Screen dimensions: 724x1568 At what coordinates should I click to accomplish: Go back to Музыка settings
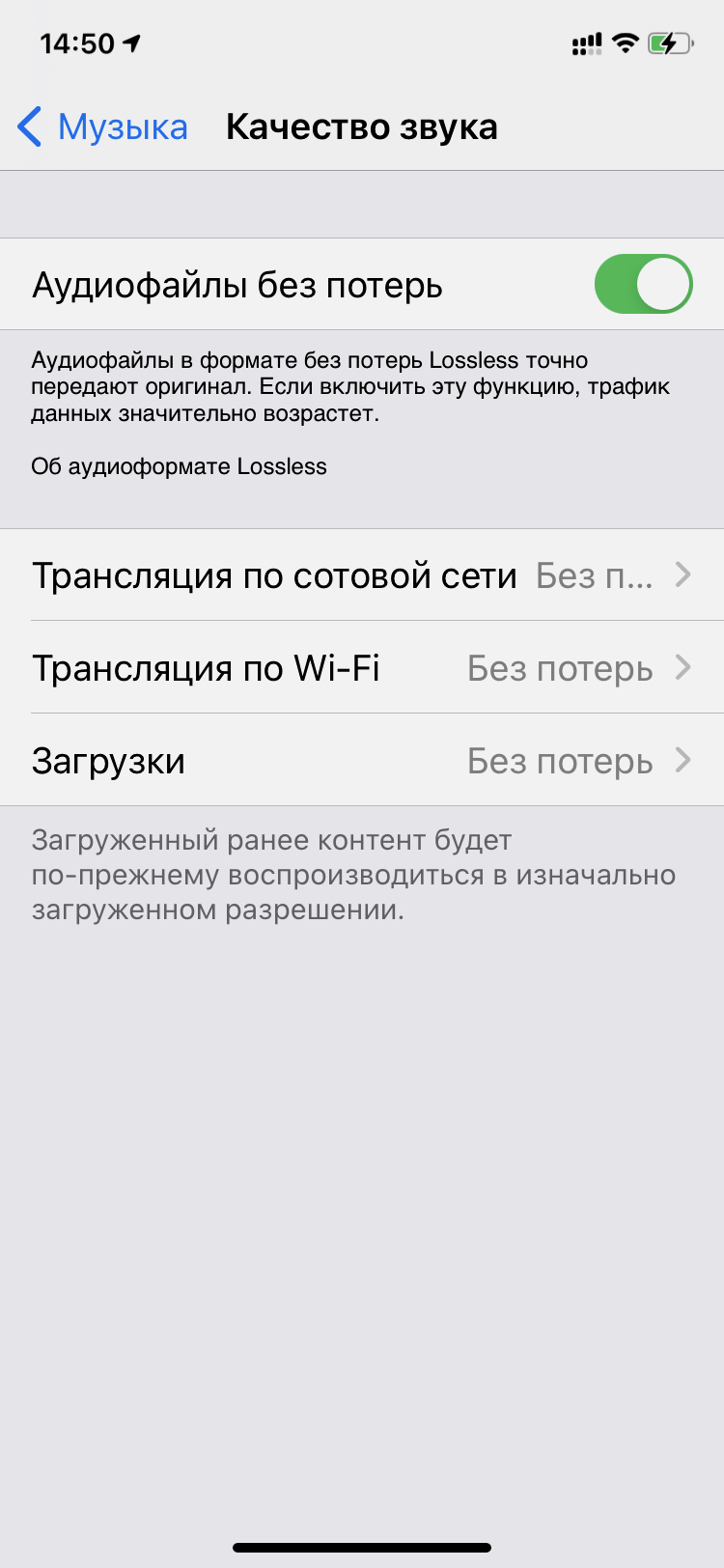tap(103, 127)
